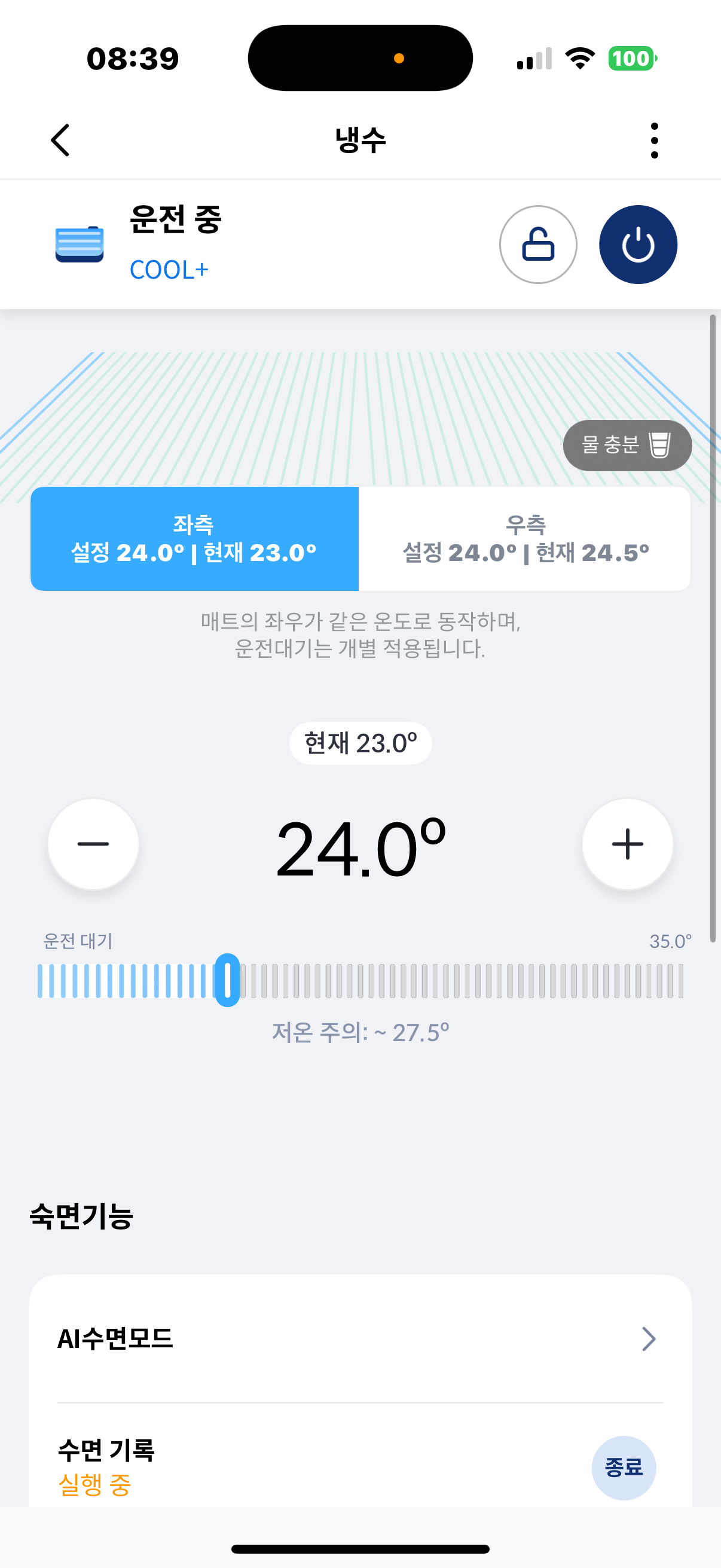The width and height of the screenshot is (721, 1568).
Task: Tap the back arrow to leave 냉수 screen
Action: (x=59, y=140)
